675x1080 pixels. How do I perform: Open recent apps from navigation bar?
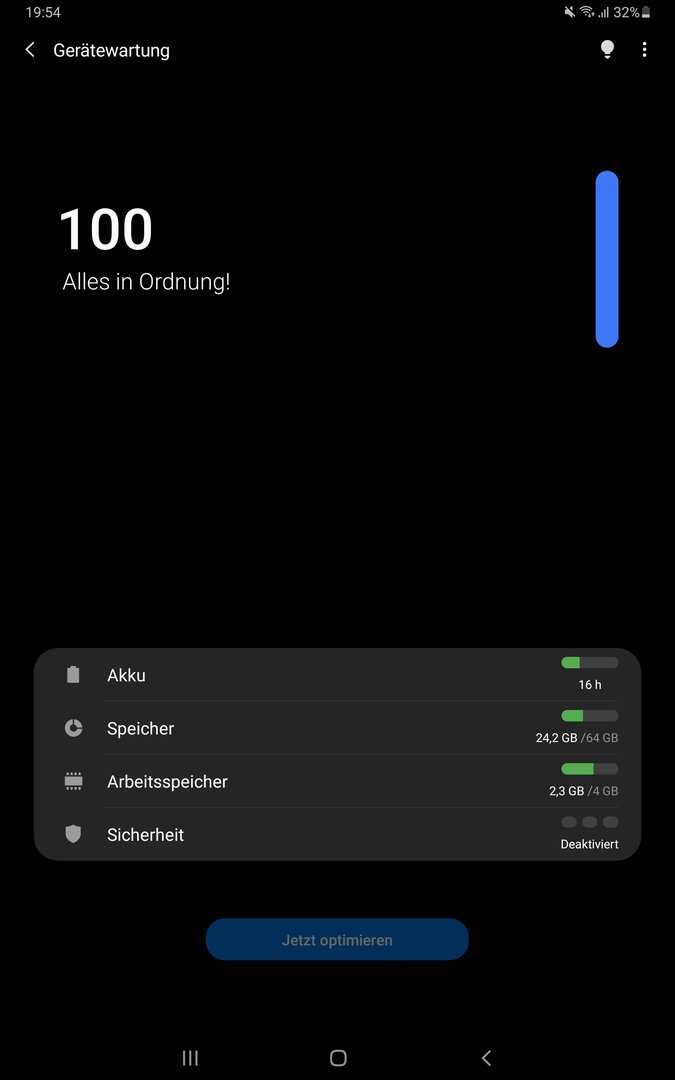(190, 1058)
